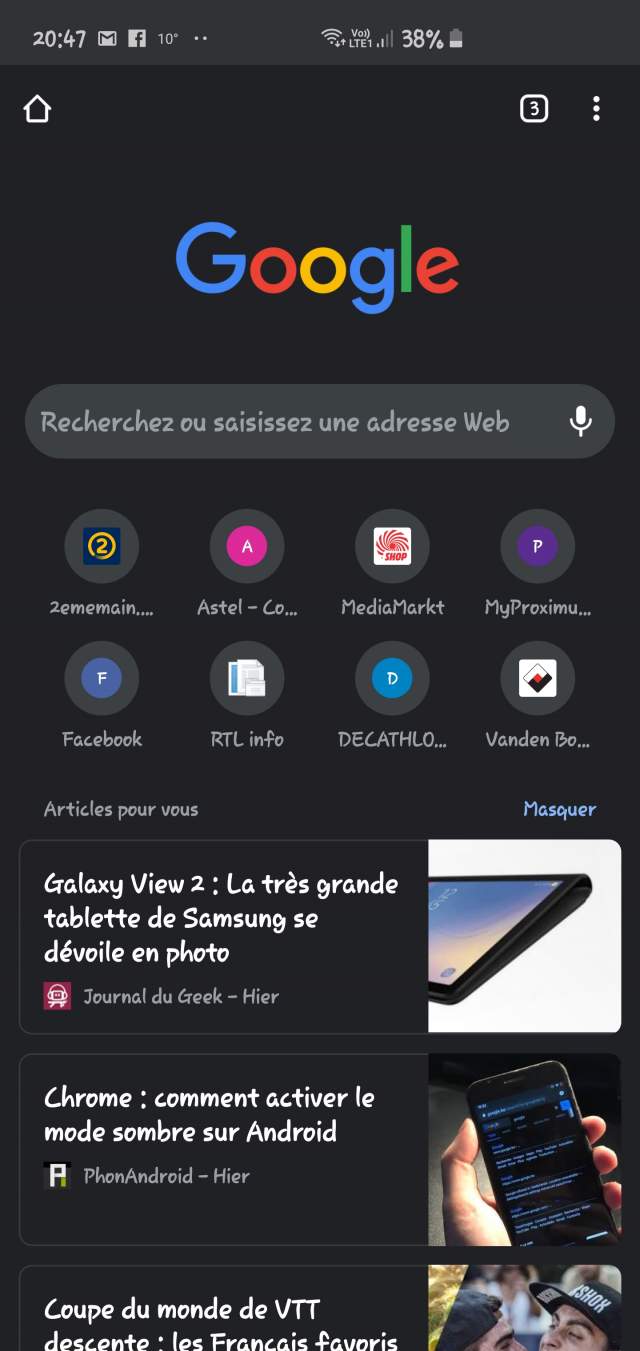The height and width of the screenshot is (1351, 640).
Task: Open the tab switcher showing 3 tabs
Action: point(534,109)
